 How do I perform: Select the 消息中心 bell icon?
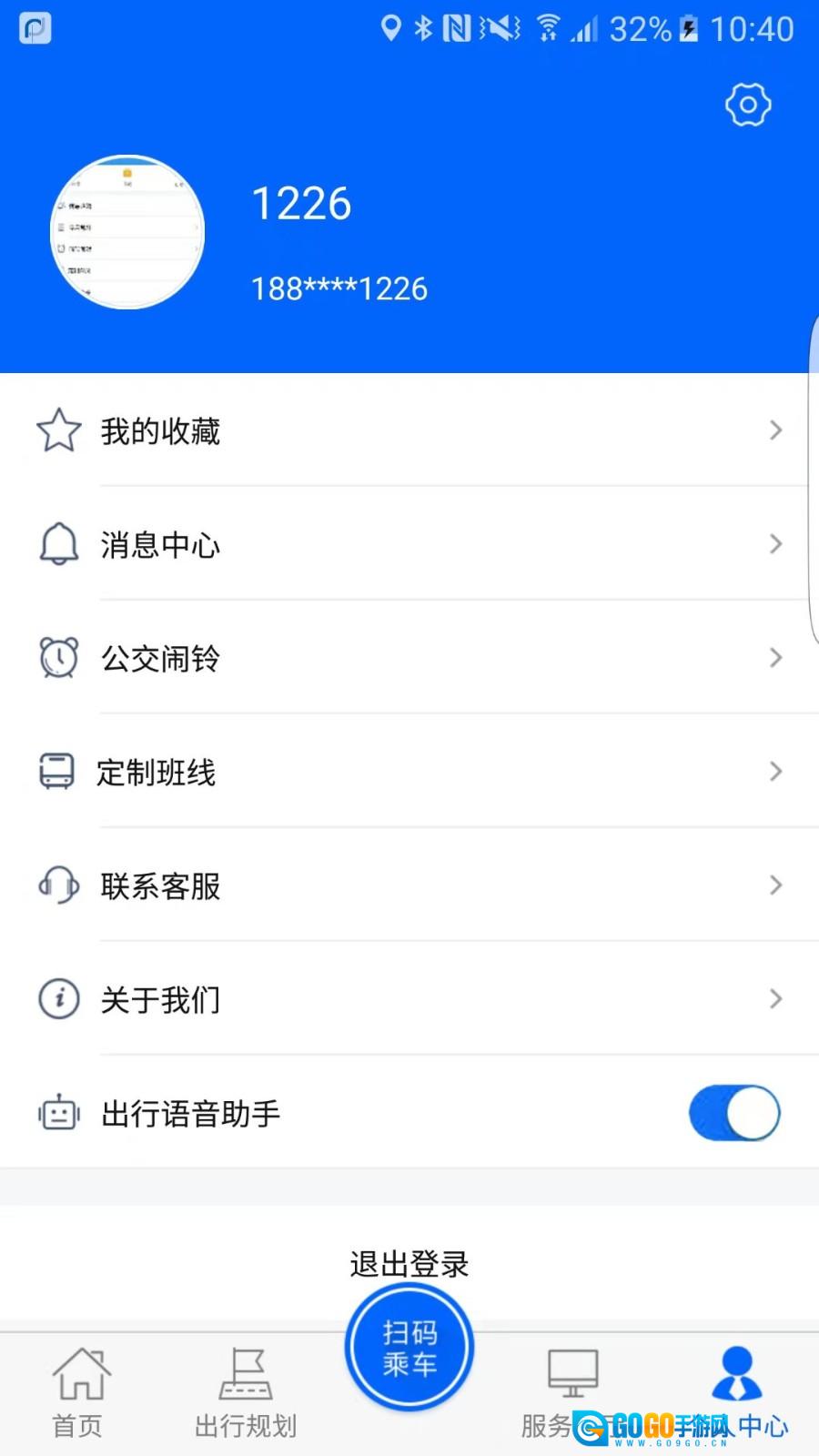(58, 543)
